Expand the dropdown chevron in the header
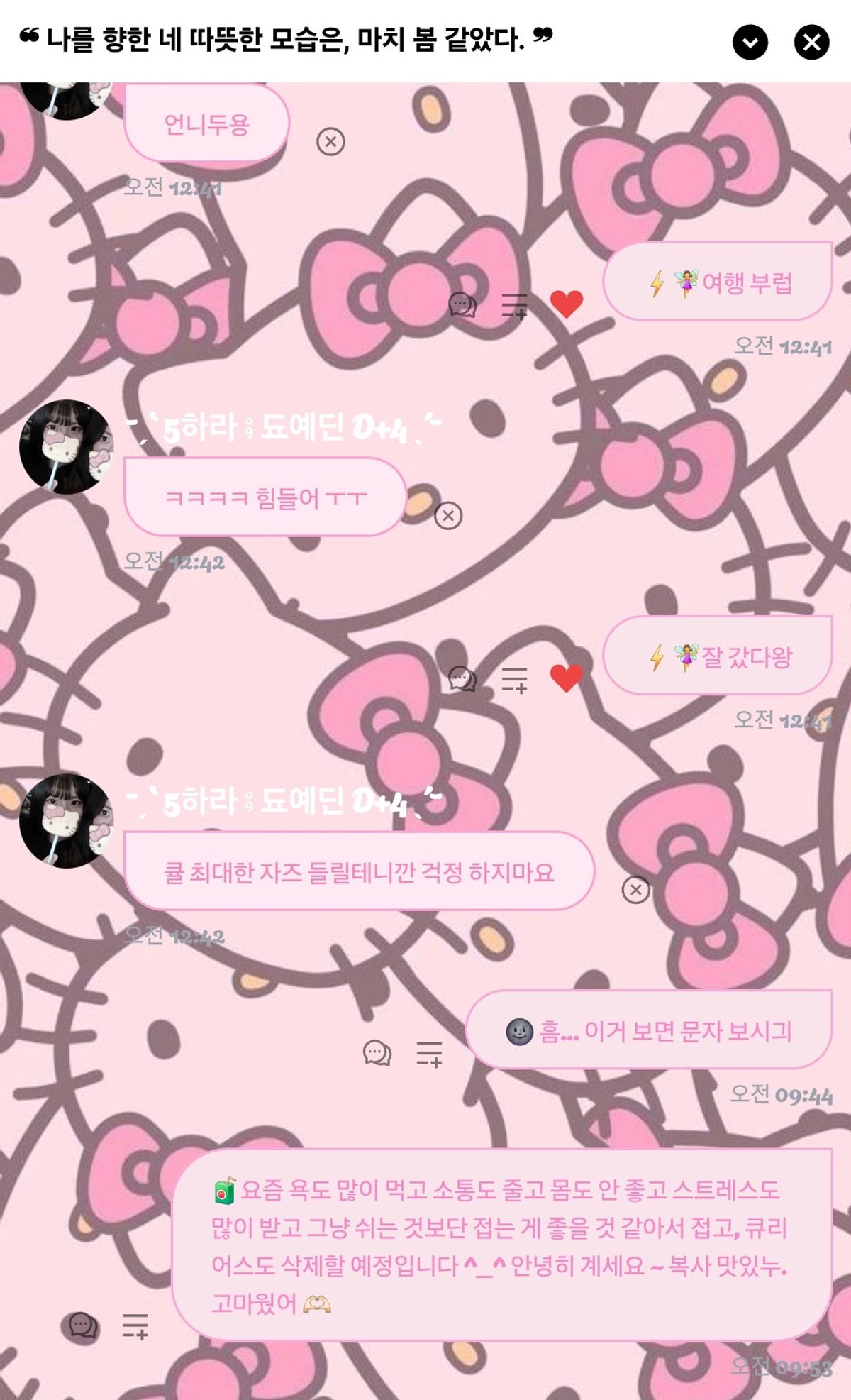Image resolution: width=851 pixels, height=1400 pixels. [x=750, y=43]
